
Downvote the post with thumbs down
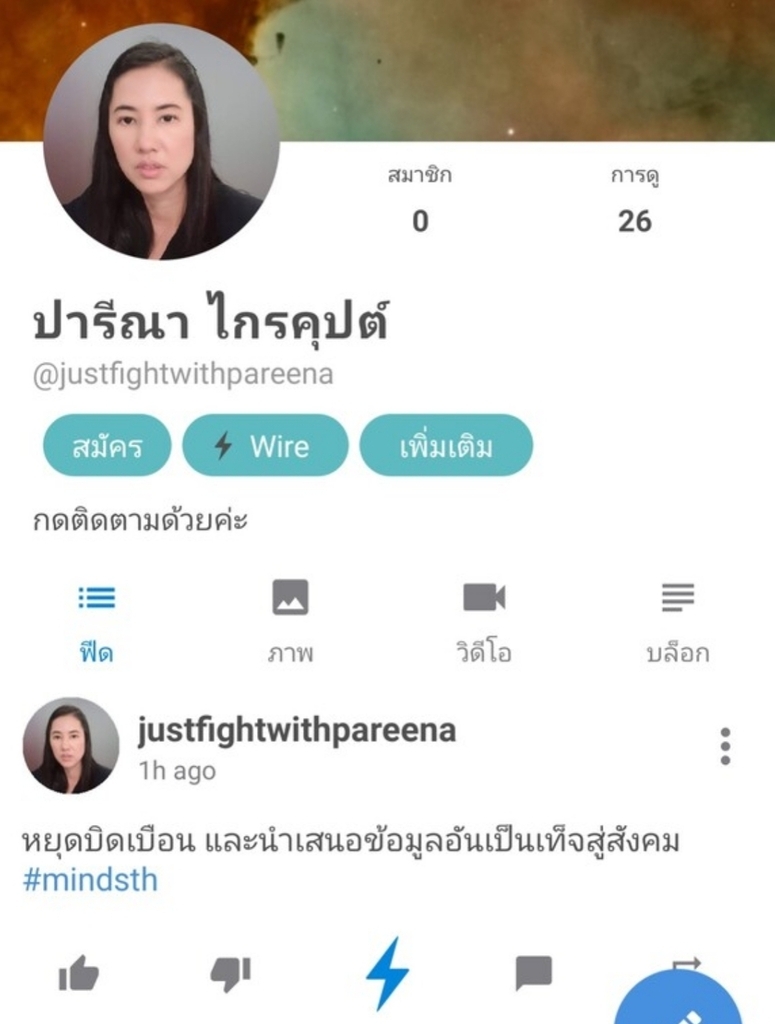(231, 973)
